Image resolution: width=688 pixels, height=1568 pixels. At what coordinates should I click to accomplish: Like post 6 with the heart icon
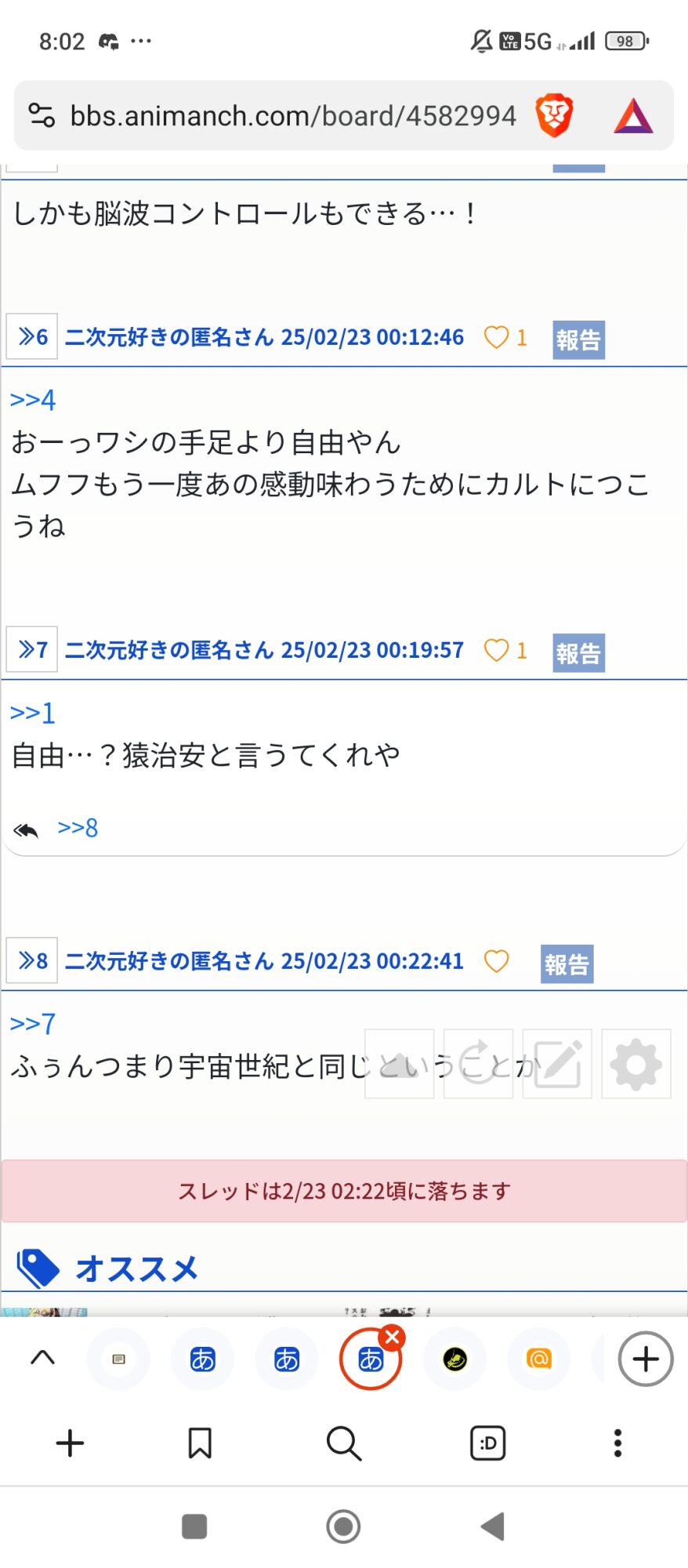(x=496, y=337)
